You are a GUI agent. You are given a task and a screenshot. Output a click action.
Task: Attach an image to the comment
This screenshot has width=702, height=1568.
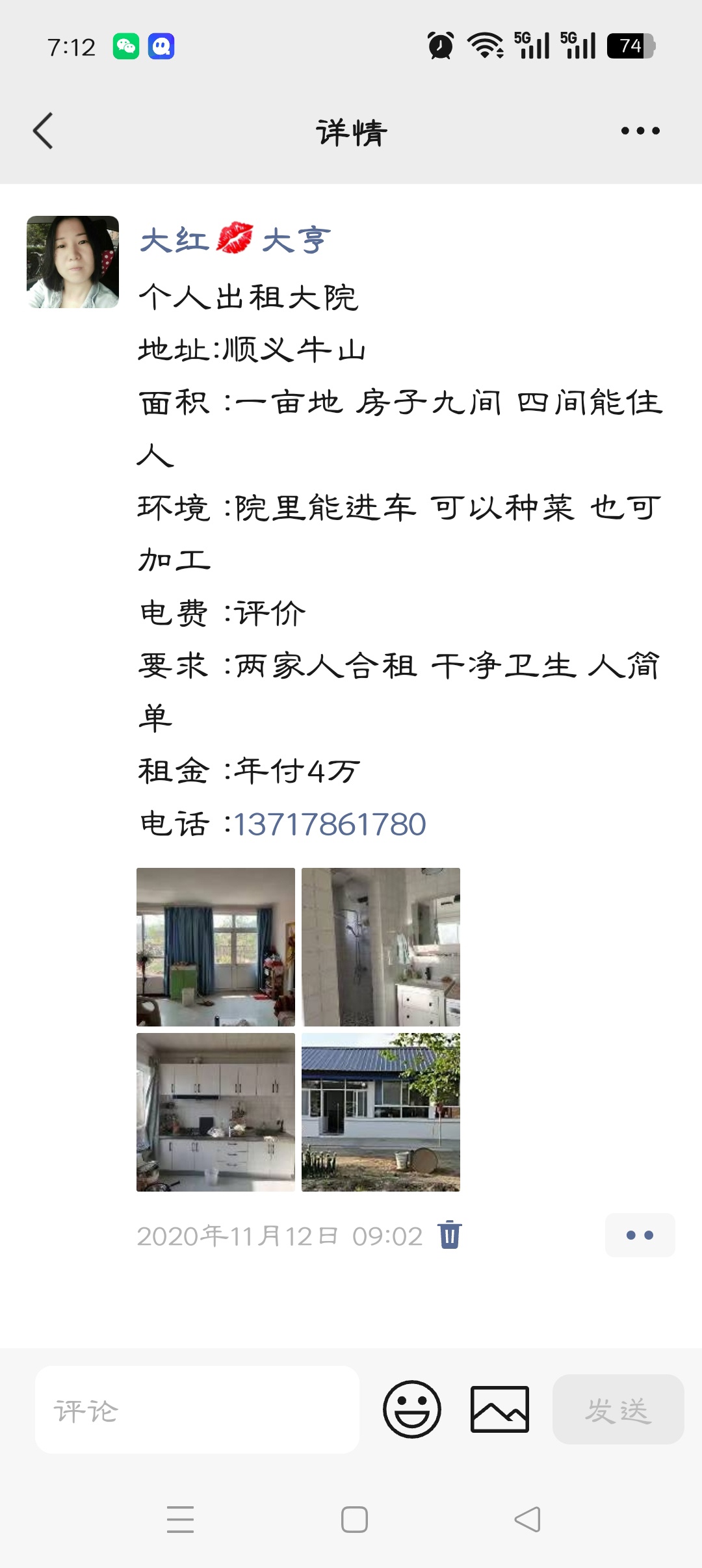pos(499,1409)
